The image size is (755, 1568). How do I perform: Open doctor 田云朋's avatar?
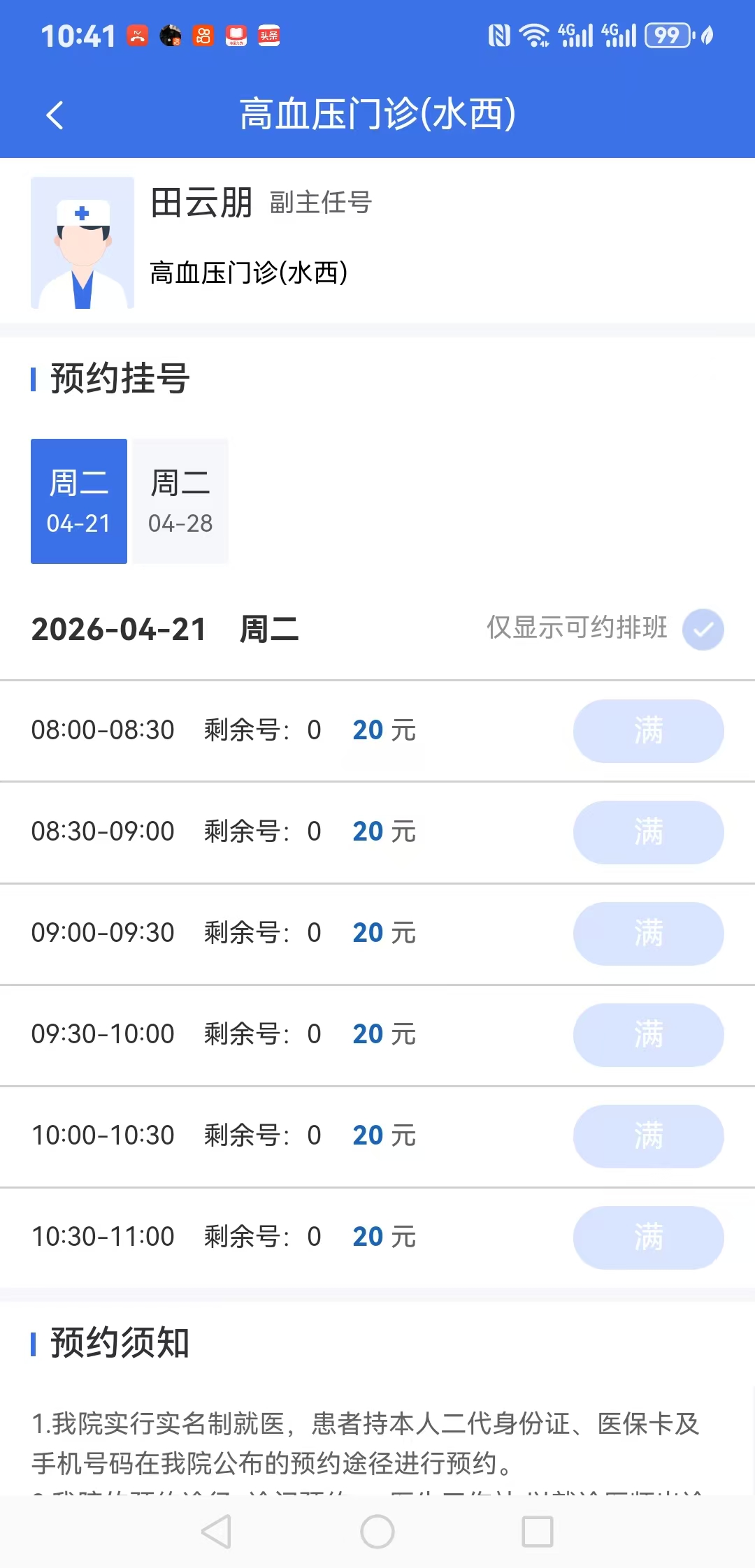point(82,242)
